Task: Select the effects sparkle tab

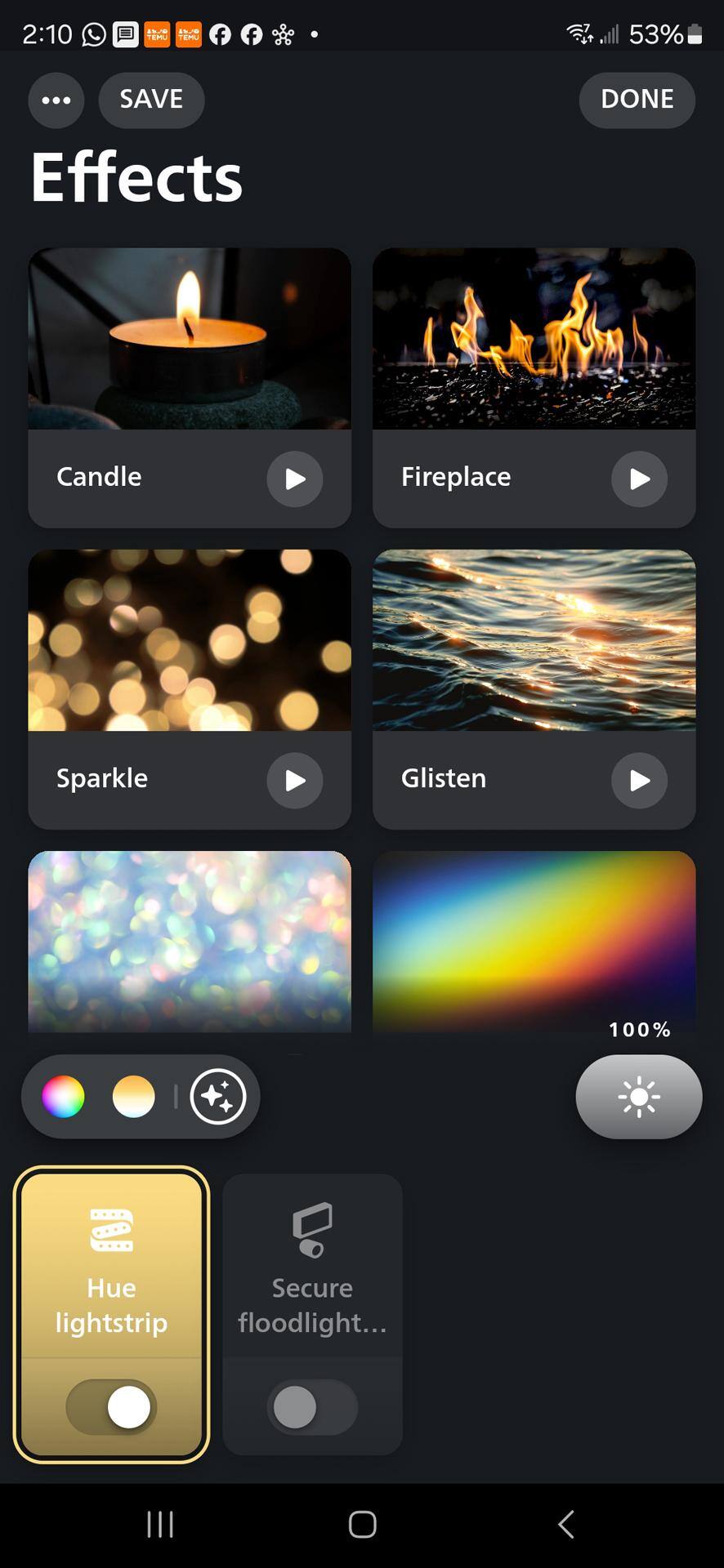Action: coord(218,1096)
